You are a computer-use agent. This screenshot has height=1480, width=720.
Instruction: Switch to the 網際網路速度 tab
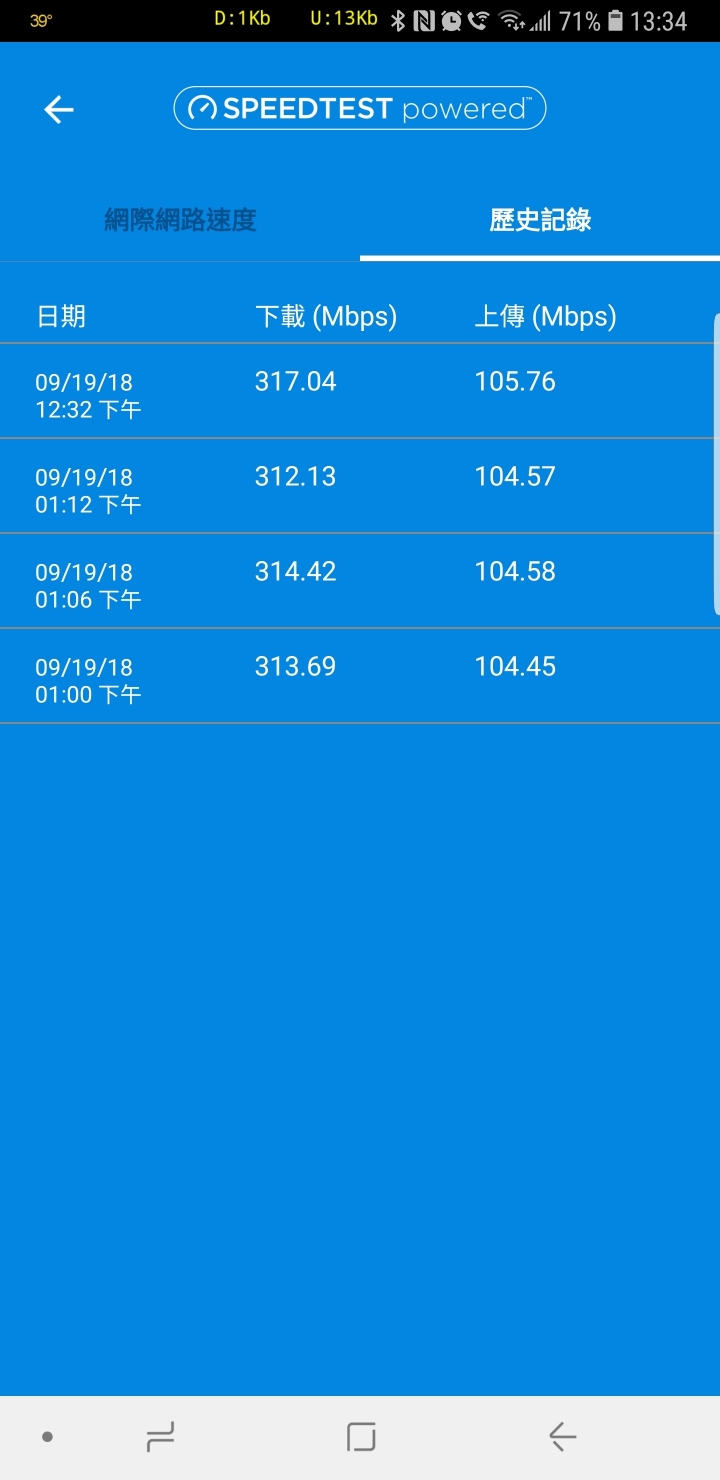(180, 220)
